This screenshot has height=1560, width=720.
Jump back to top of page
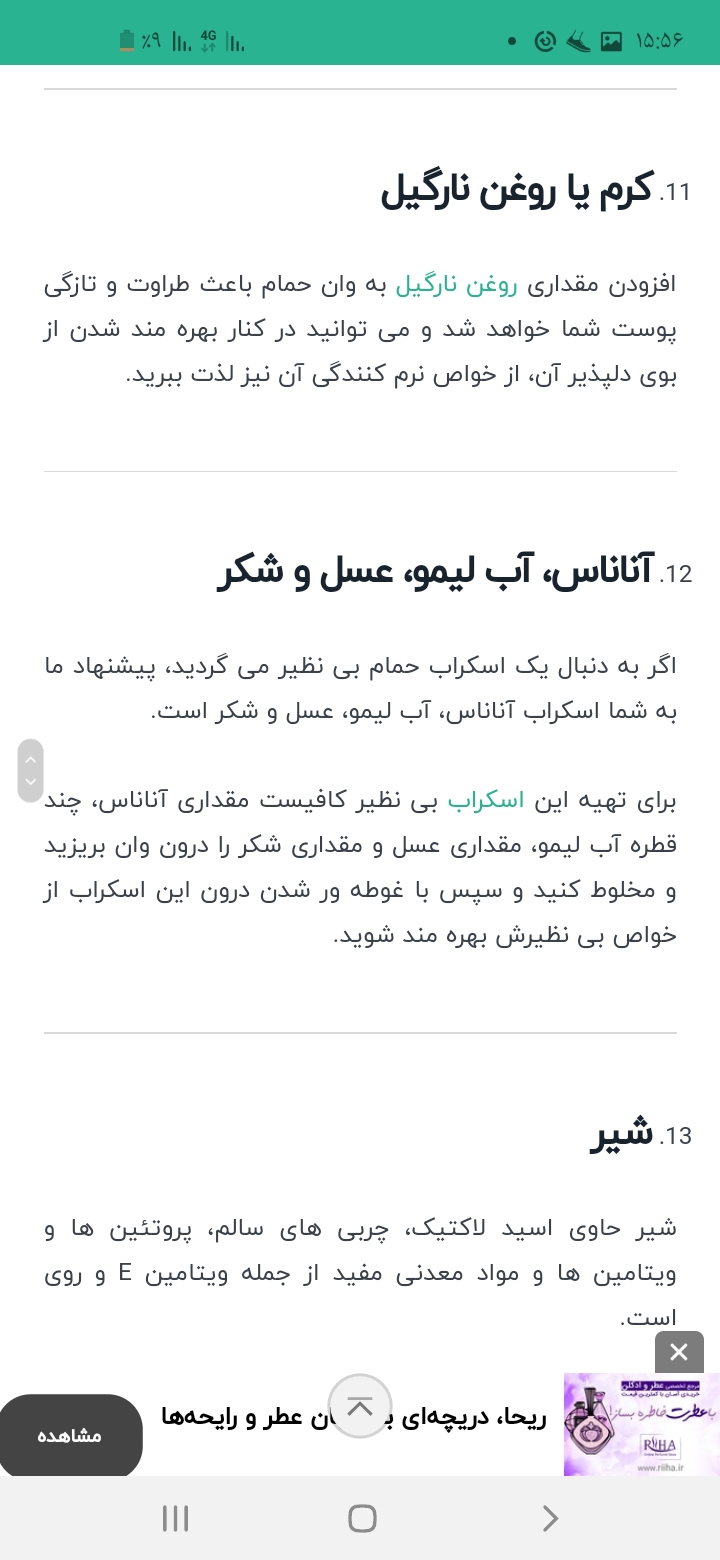click(x=359, y=1406)
